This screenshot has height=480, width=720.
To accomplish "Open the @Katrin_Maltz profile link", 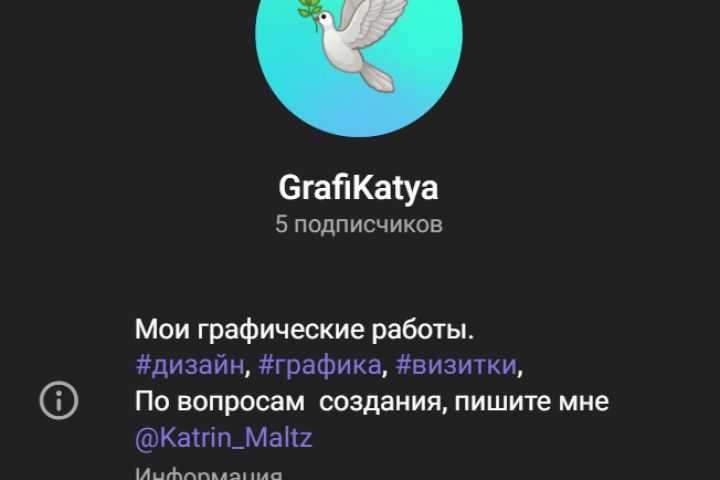I will pyautogui.click(x=224, y=438).
